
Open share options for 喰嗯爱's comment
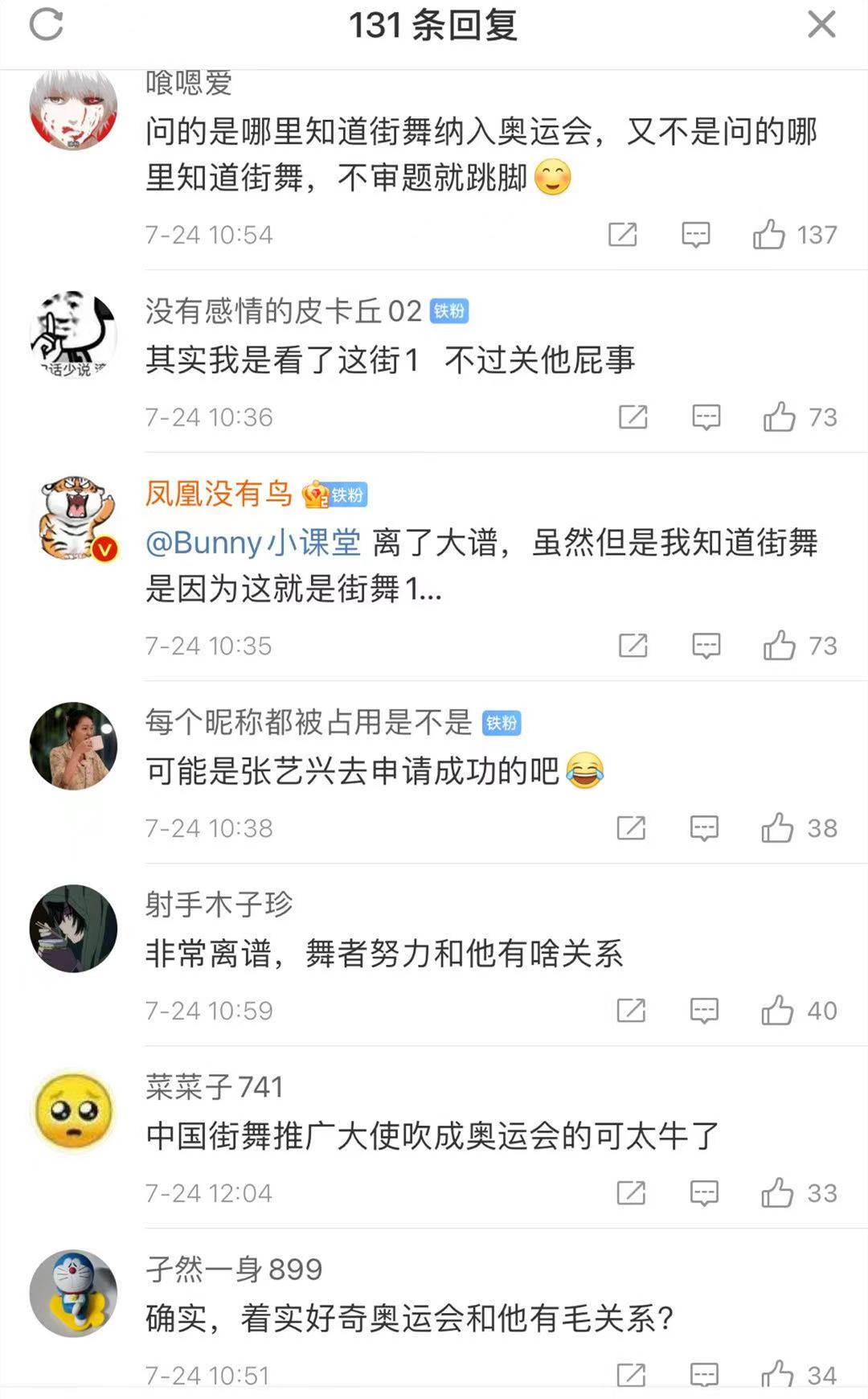(x=623, y=234)
